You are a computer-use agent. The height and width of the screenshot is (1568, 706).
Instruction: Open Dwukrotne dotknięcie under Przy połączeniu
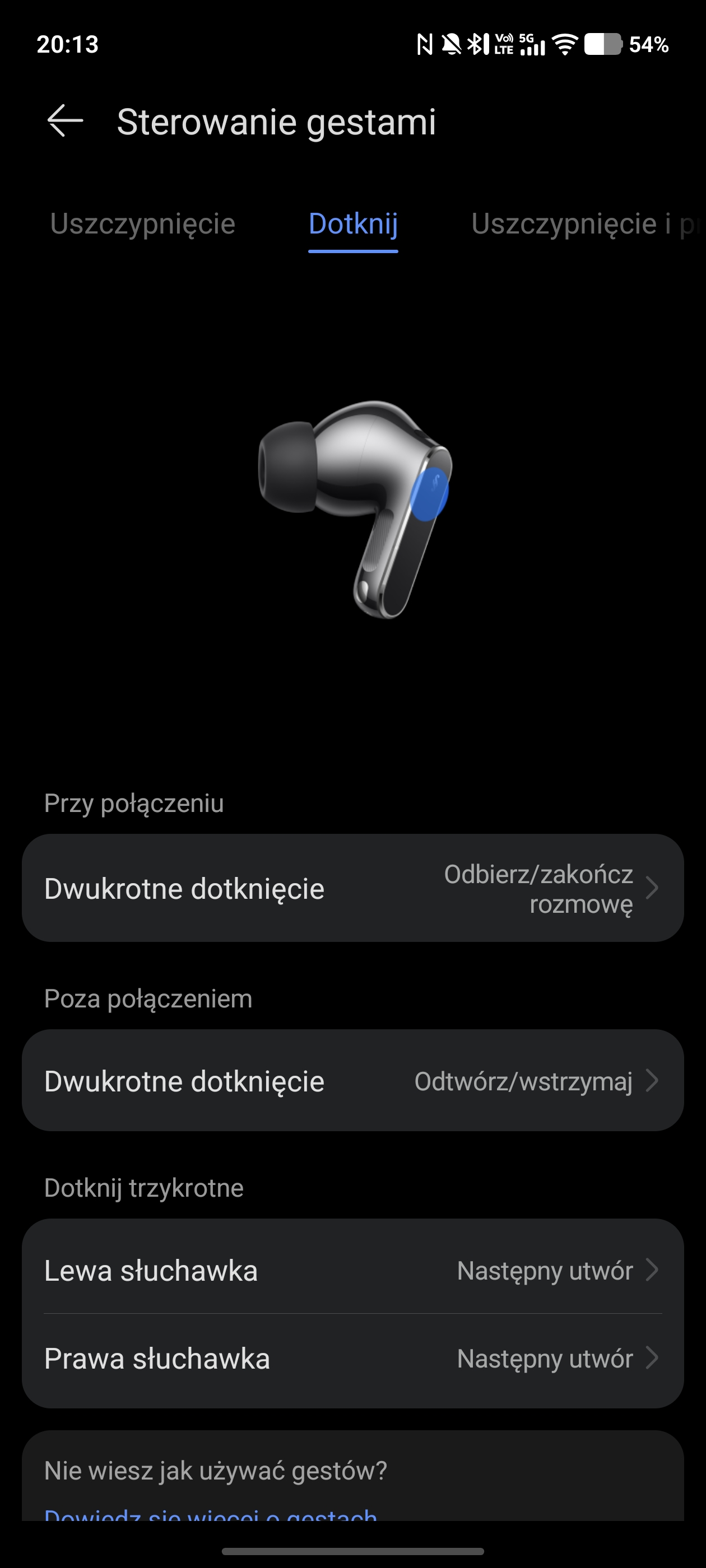click(x=352, y=888)
